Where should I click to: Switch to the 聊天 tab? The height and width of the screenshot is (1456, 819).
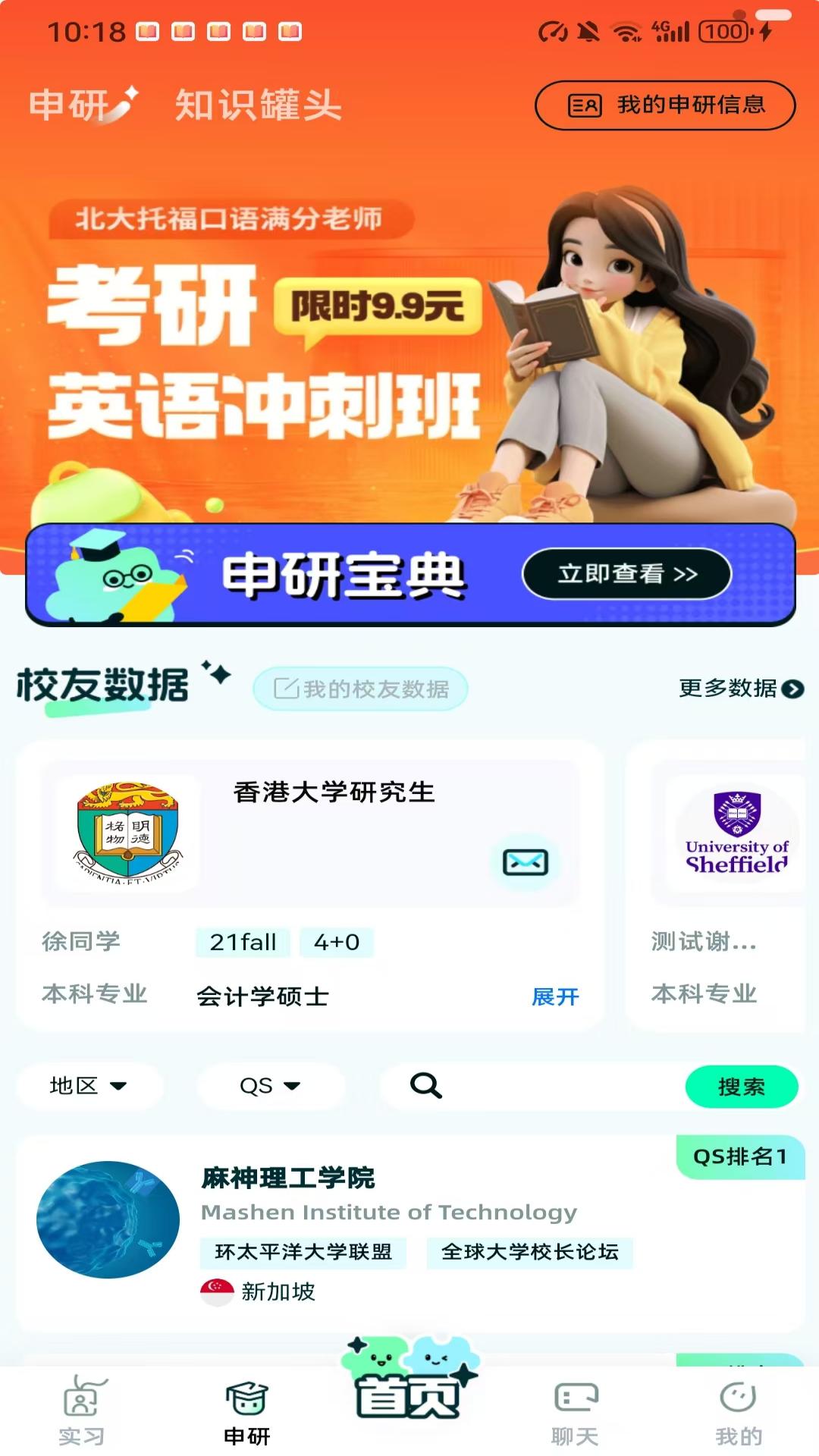click(x=575, y=1410)
